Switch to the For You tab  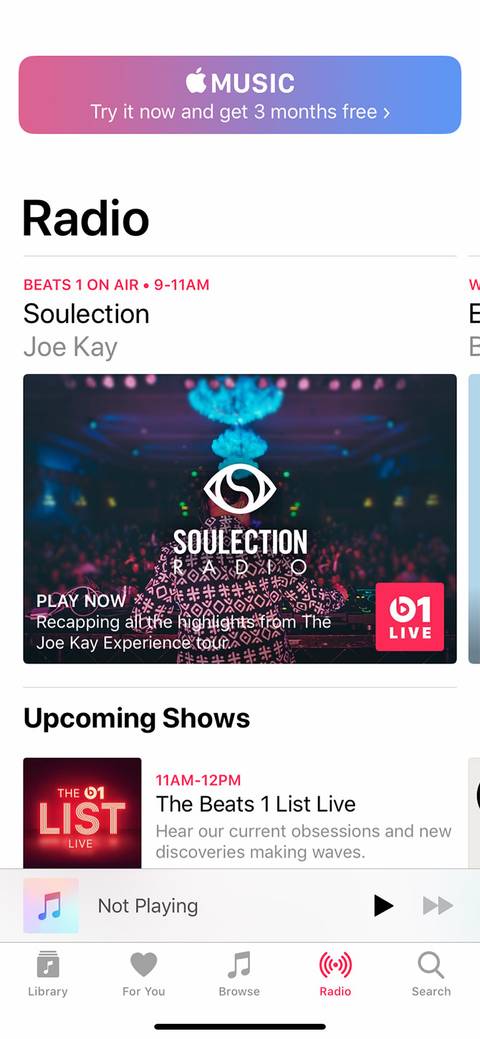[144, 974]
